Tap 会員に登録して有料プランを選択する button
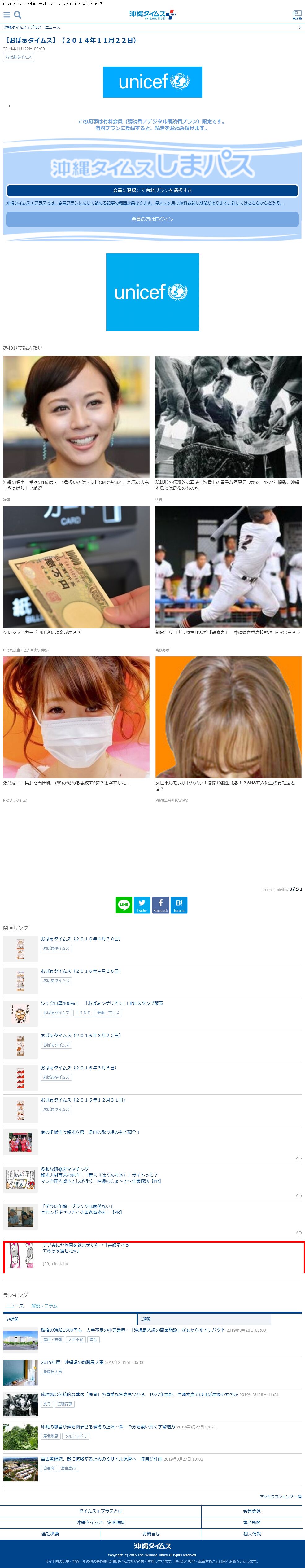Screen dimensions: 305x1568 click(152, 191)
